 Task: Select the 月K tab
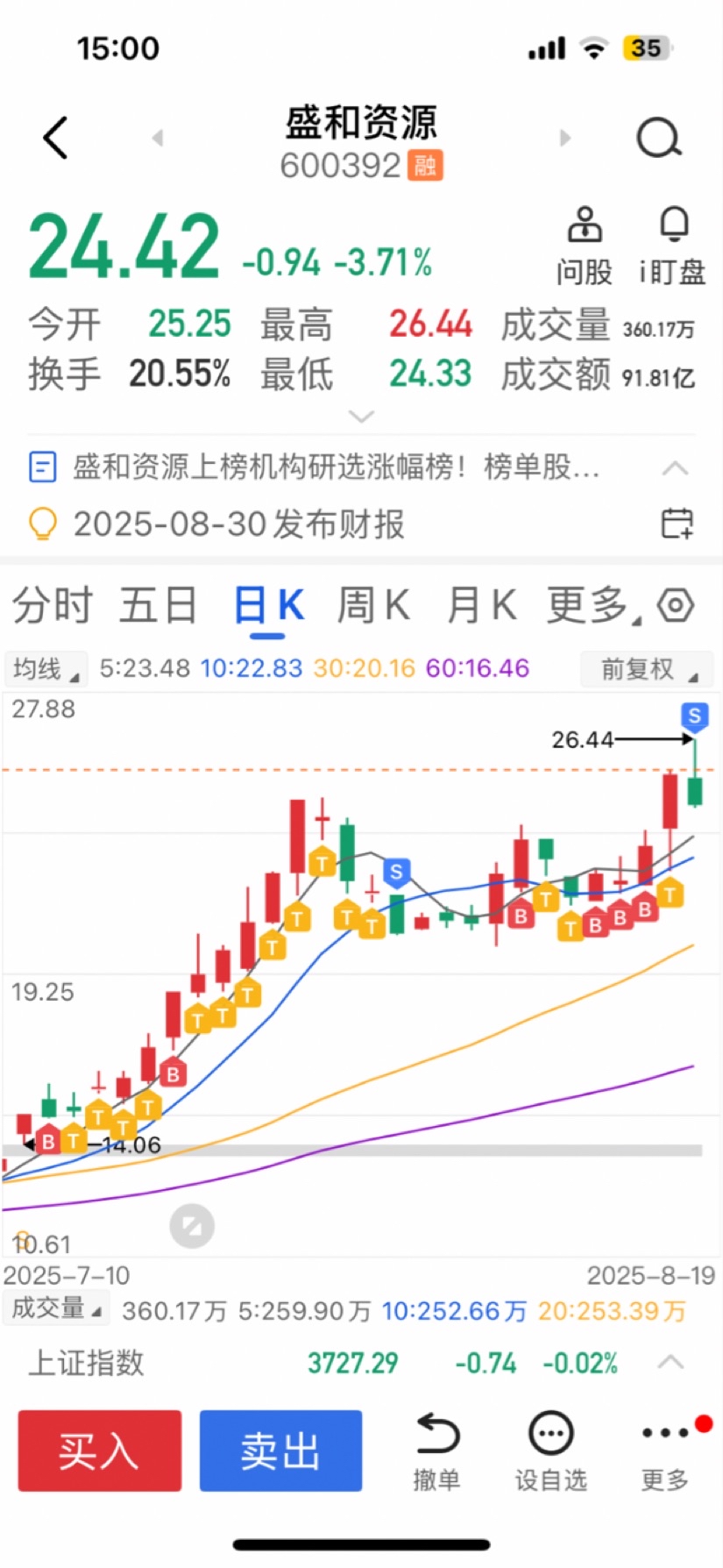click(481, 605)
